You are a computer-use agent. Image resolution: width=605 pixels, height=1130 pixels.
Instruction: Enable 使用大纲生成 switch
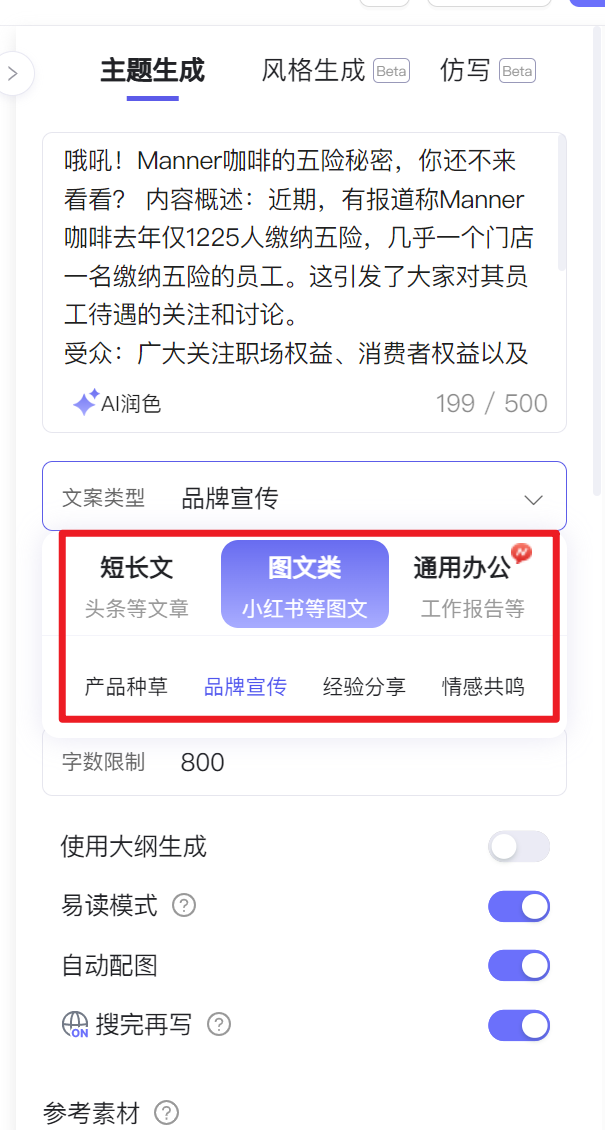[518, 847]
